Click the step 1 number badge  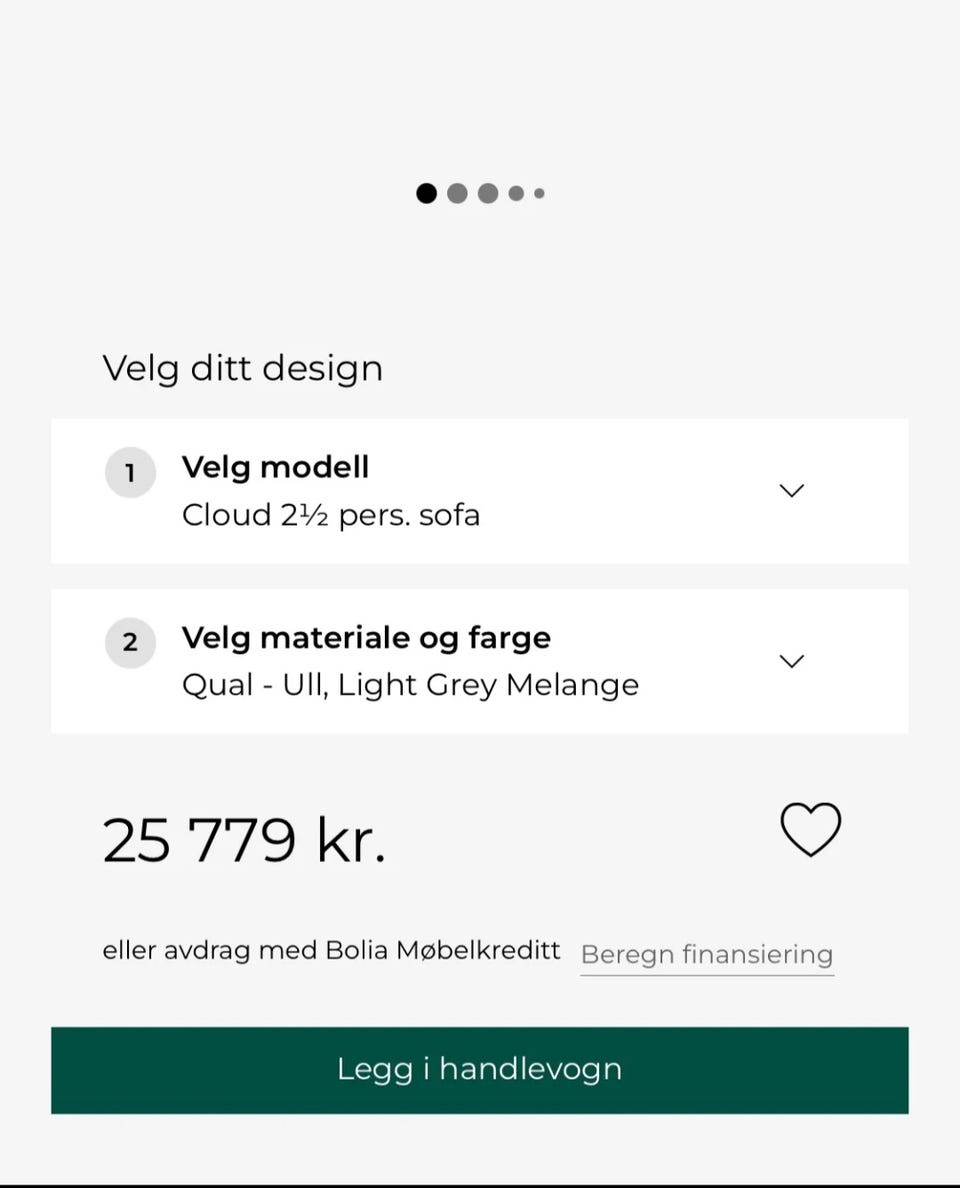130,473
